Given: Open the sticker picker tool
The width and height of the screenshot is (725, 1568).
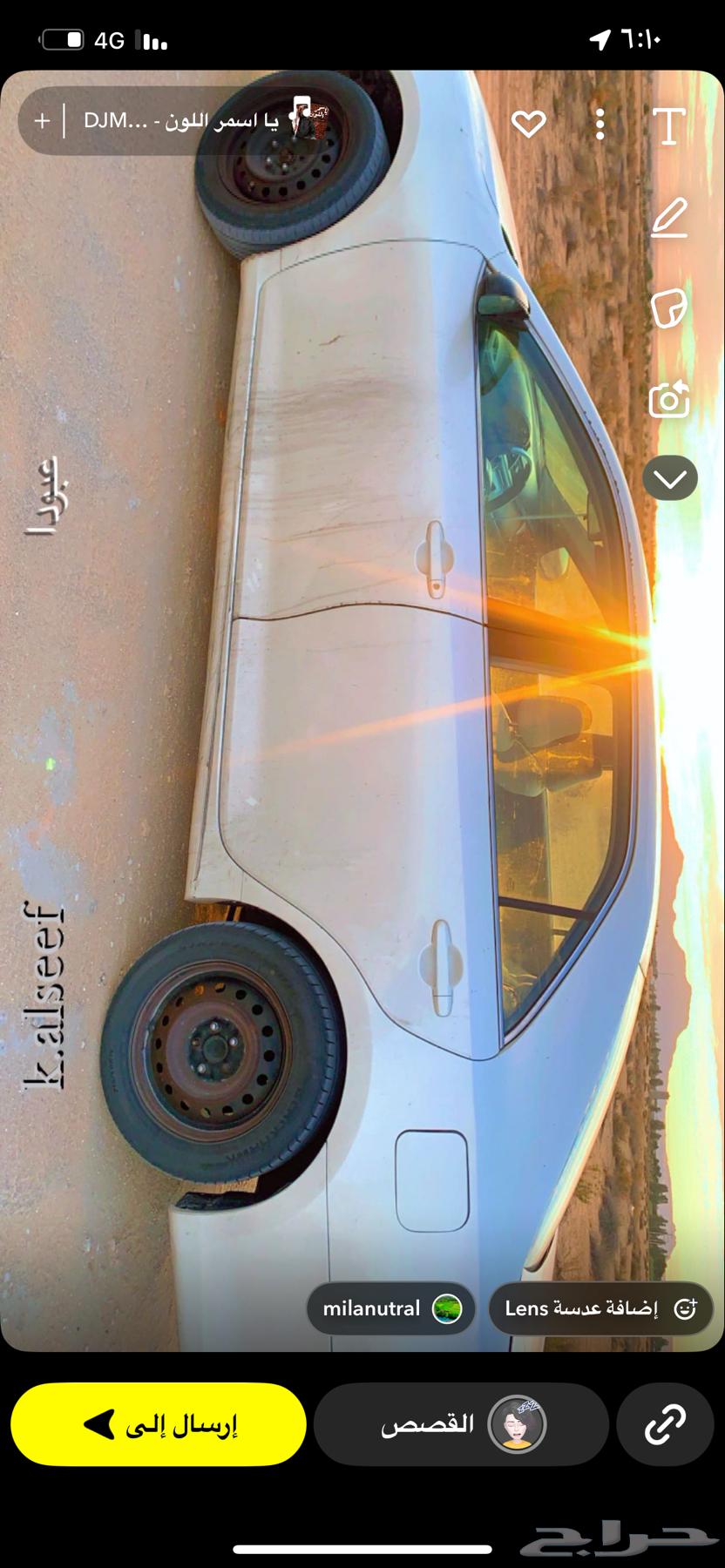Looking at the screenshot, I should click(x=669, y=308).
